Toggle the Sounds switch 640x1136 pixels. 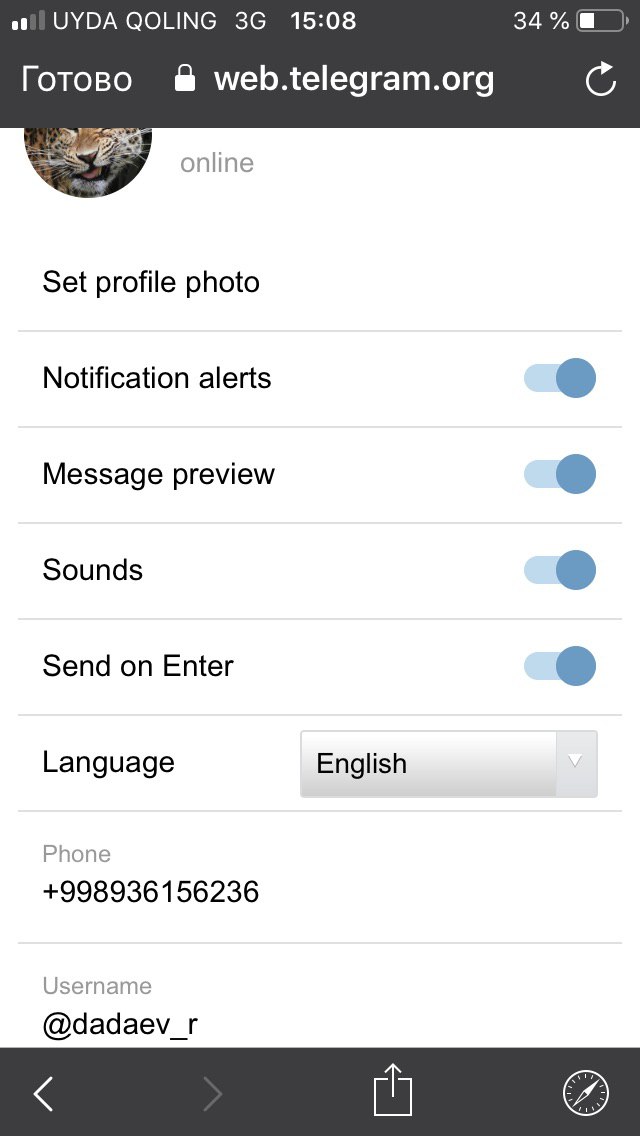[560, 570]
